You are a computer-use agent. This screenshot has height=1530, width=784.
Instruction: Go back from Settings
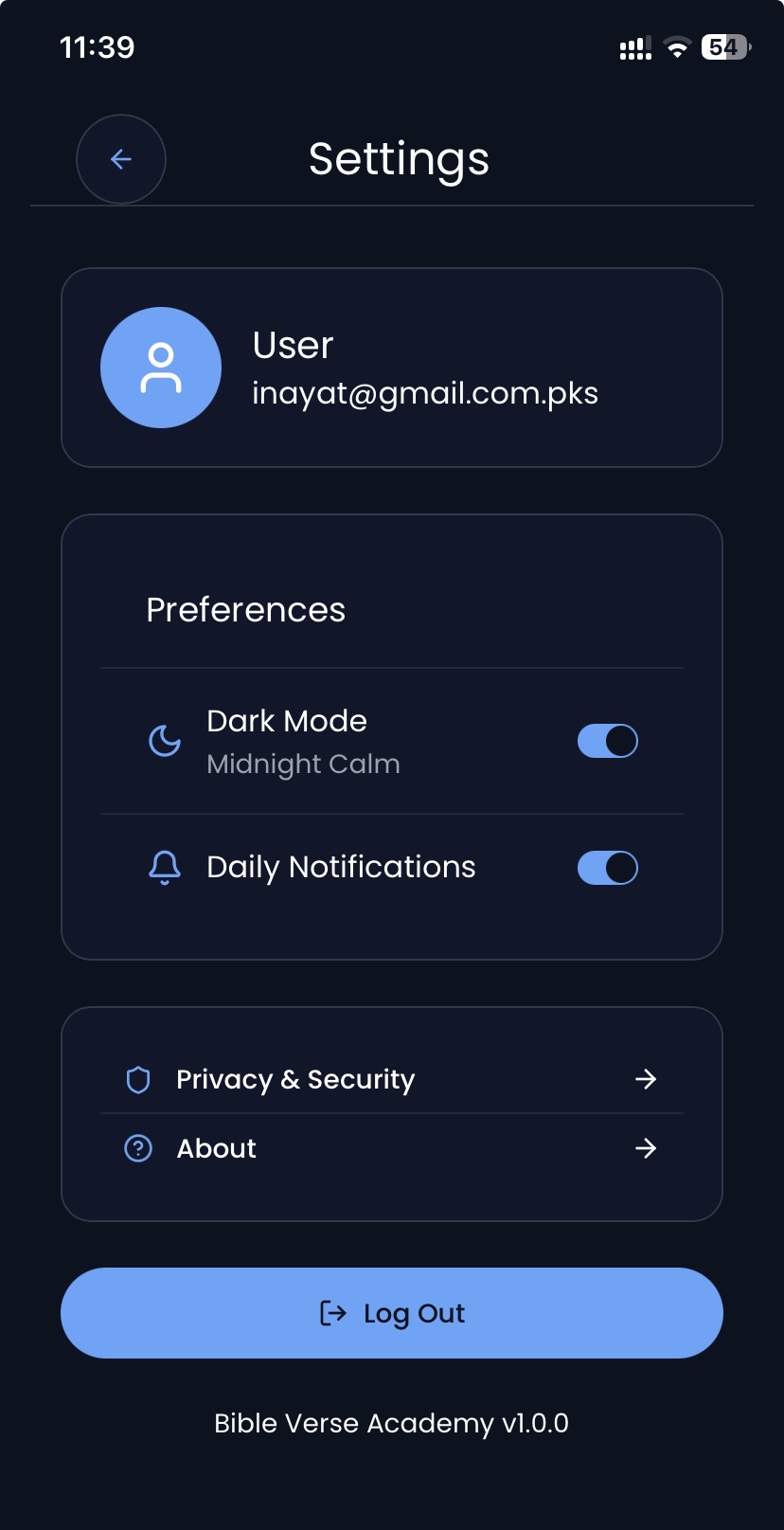click(121, 159)
